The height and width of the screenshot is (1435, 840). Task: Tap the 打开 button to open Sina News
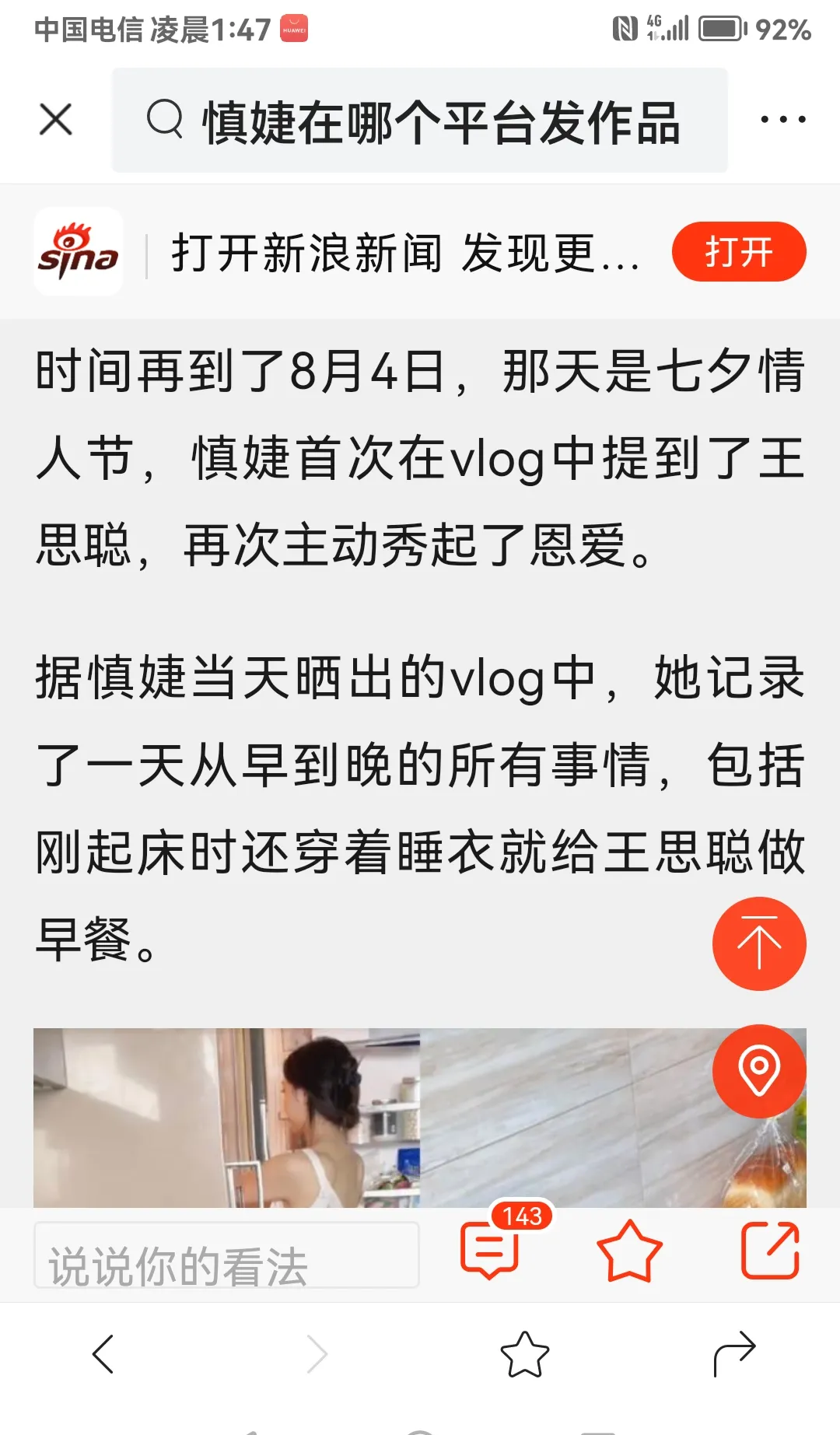(739, 252)
